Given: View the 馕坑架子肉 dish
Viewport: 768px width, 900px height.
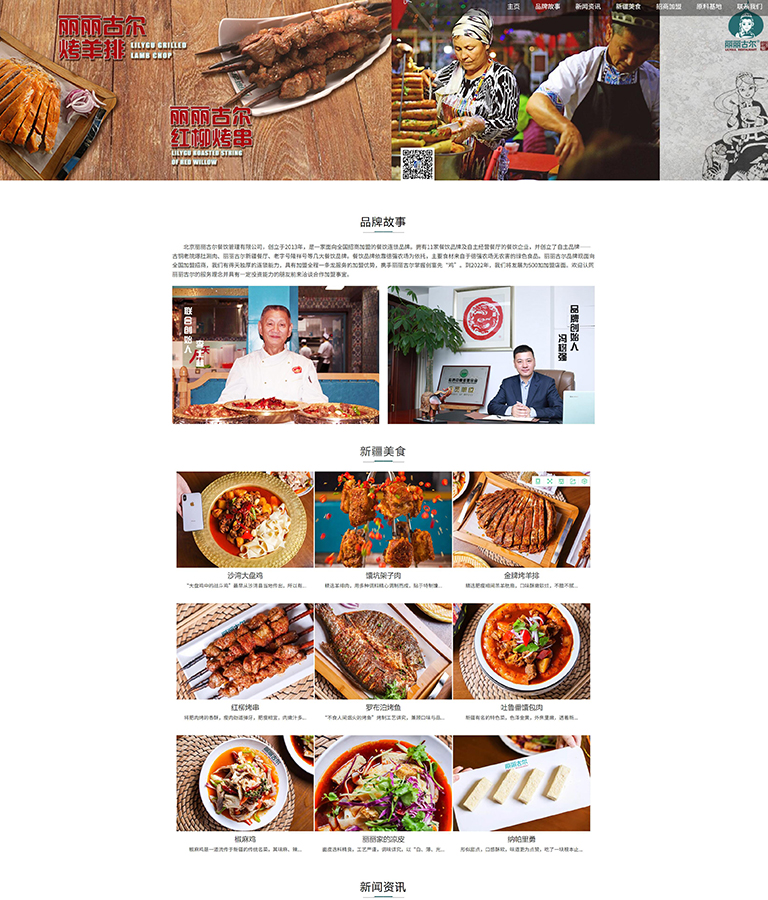Looking at the screenshot, I should pyautogui.click(x=383, y=520).
